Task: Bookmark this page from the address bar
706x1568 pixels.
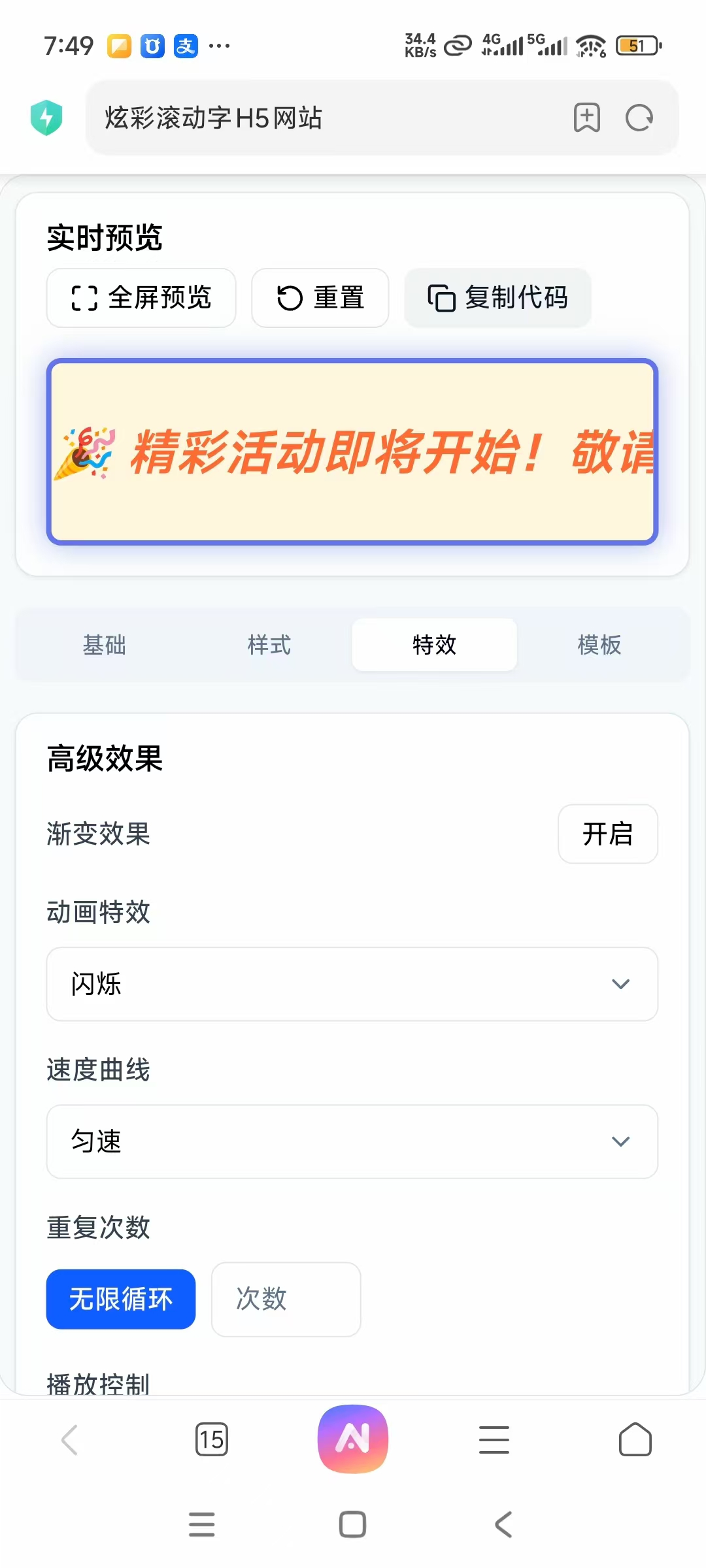Action: click(x=586, y=118)
